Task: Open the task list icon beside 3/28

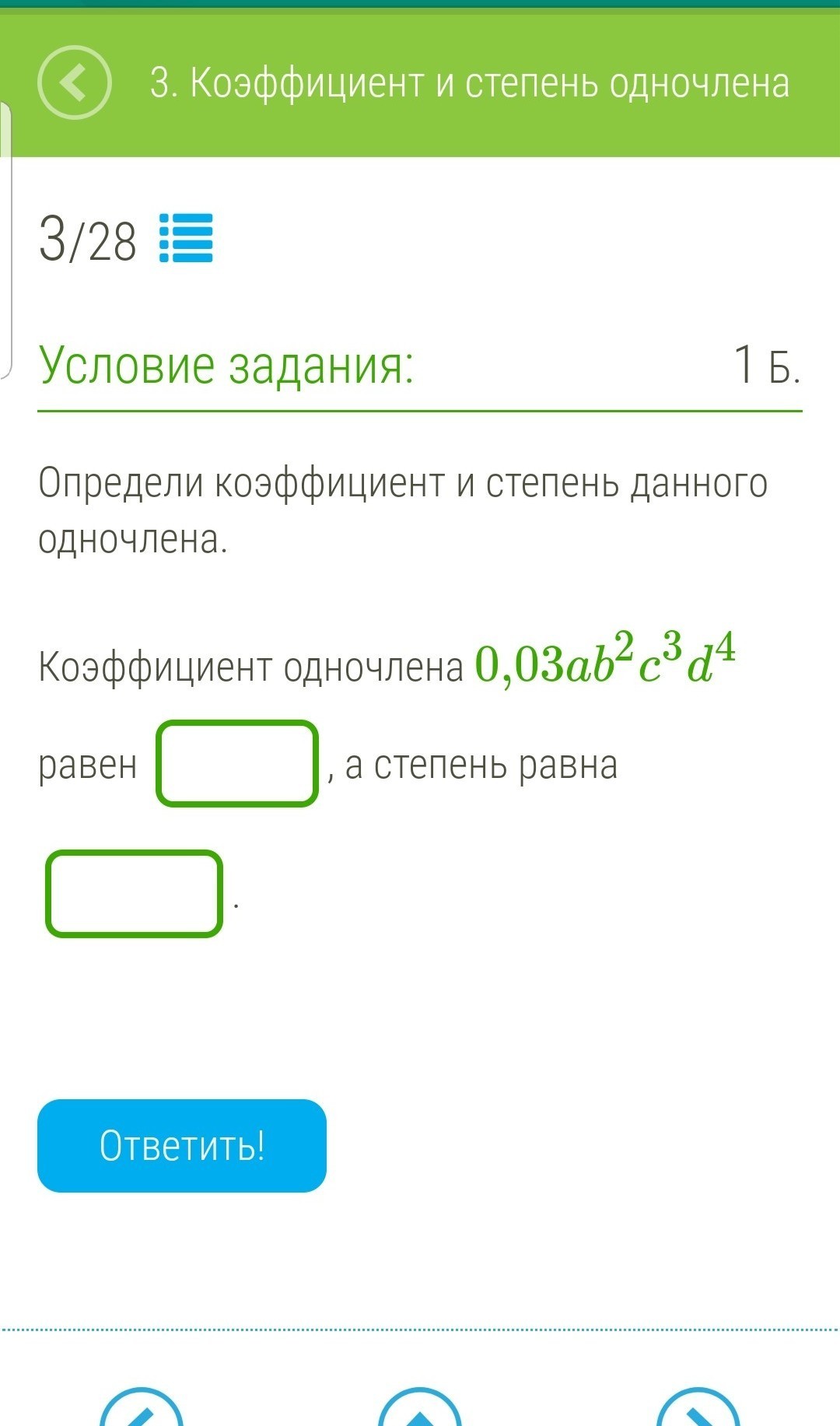Action: 186,238
